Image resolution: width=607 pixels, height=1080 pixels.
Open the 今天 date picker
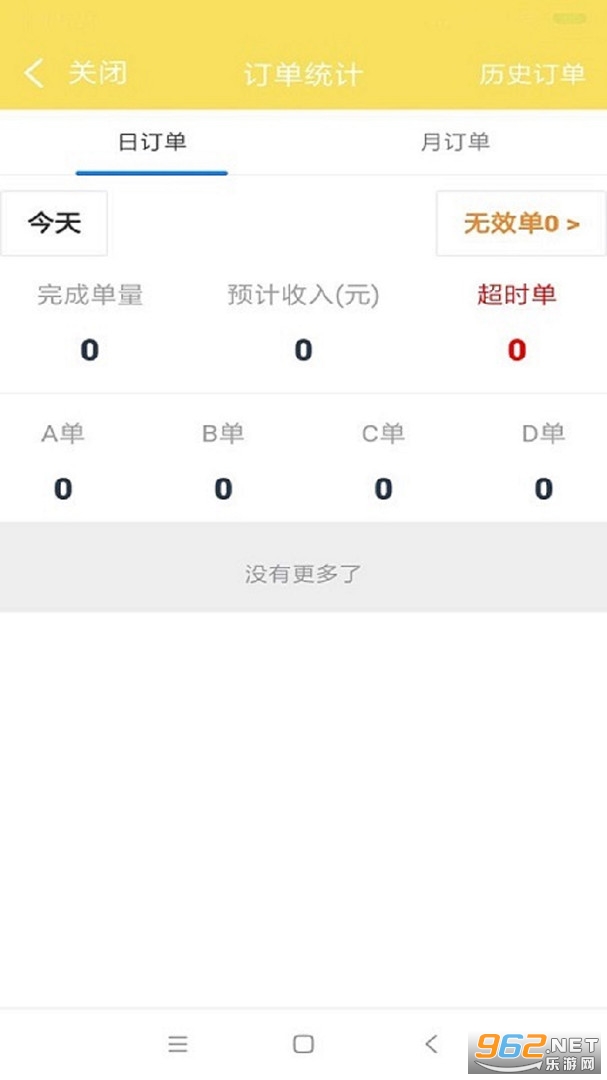(x=54, y=223)
